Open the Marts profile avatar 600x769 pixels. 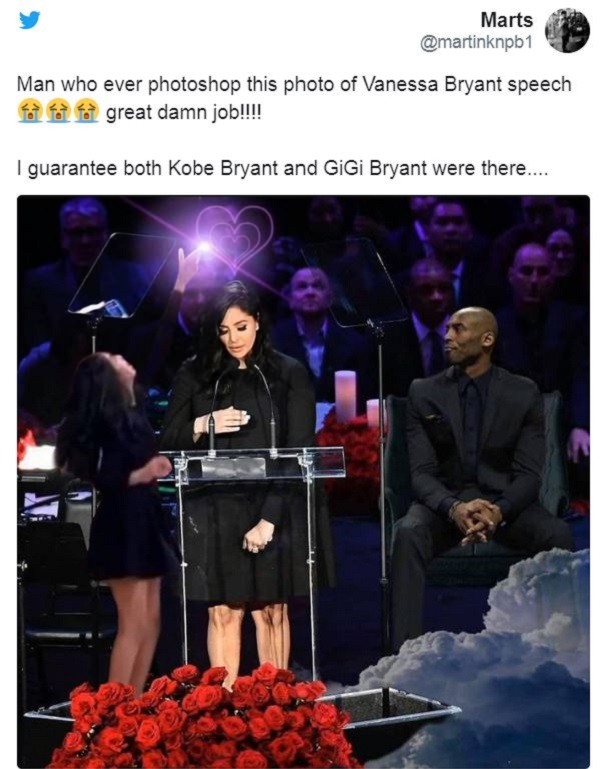pyautogui.click(x=567, y=30)
